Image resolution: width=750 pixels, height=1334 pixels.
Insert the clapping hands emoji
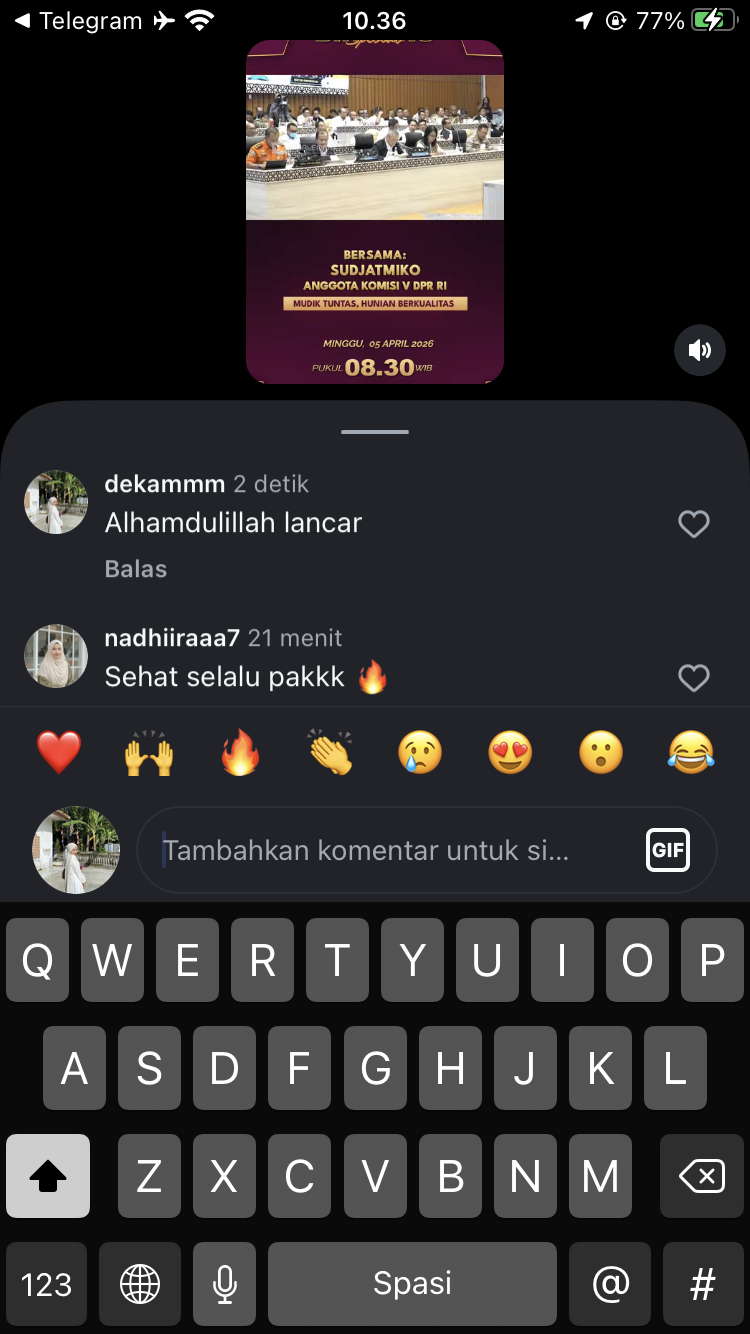click(x=330, y=752)
